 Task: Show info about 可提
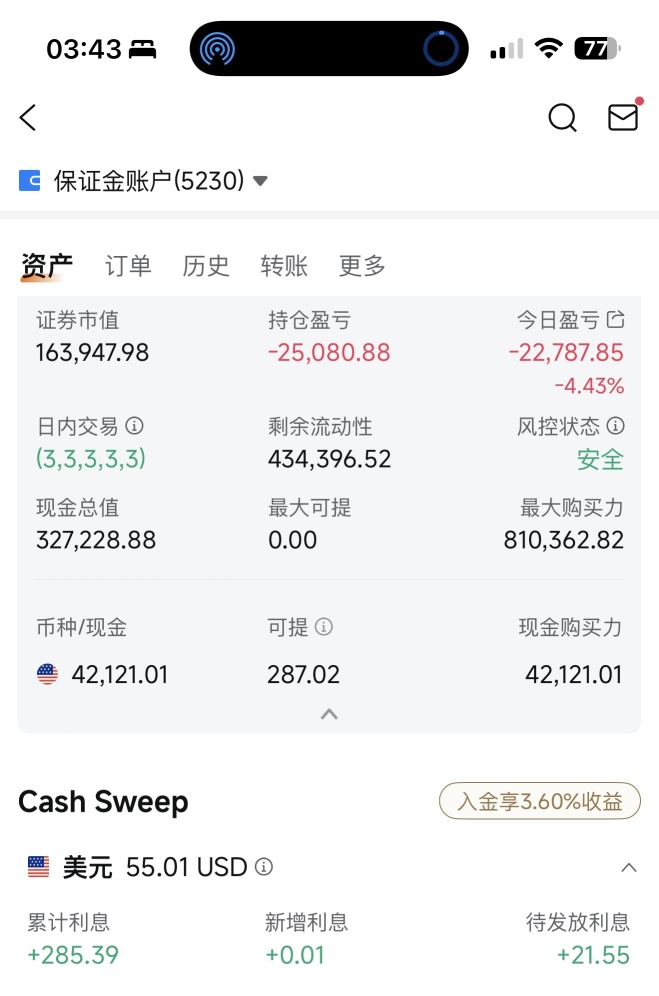[324, 627]
